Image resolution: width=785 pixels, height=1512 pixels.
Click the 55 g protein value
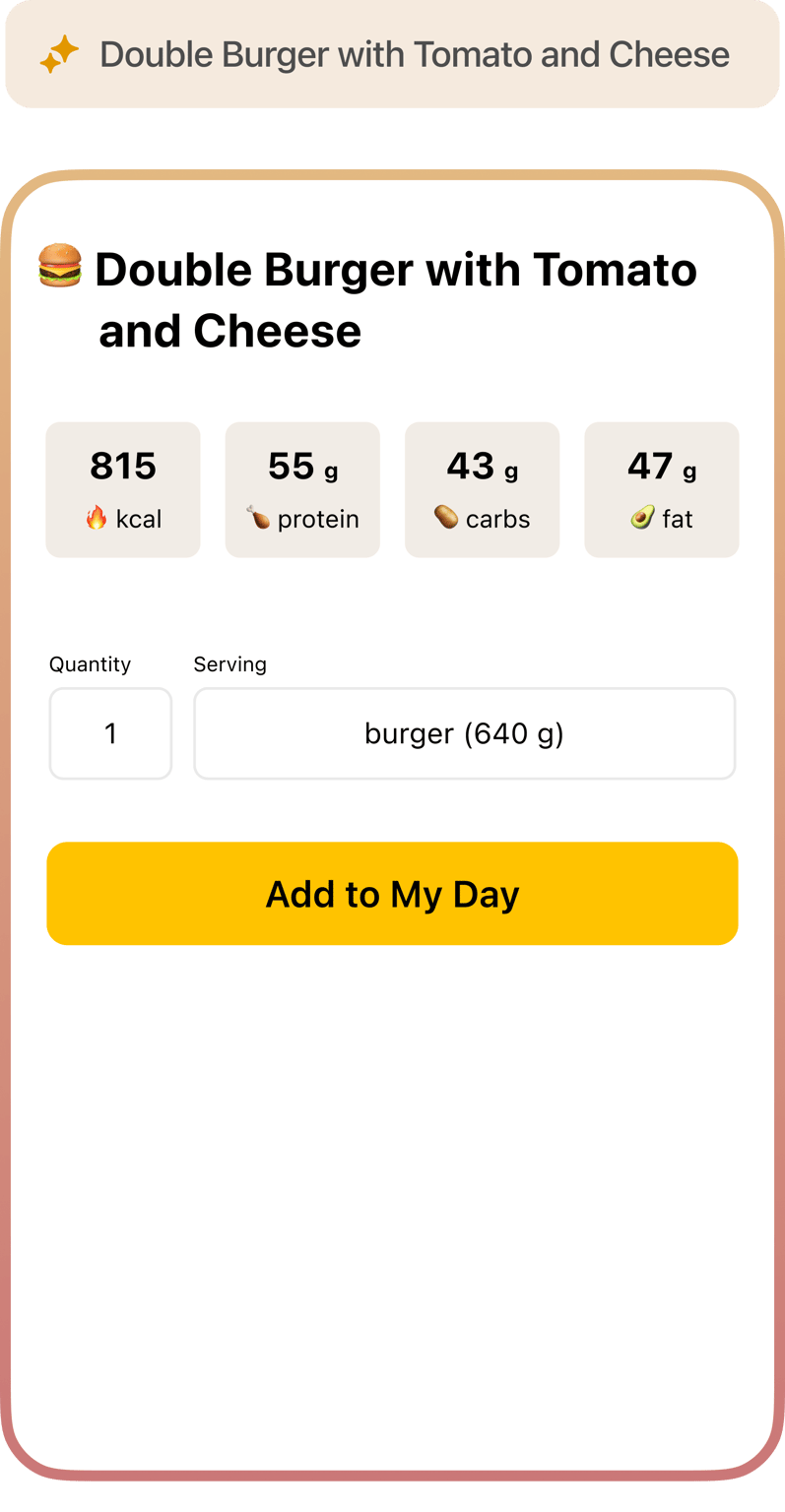tap(301, 466)
